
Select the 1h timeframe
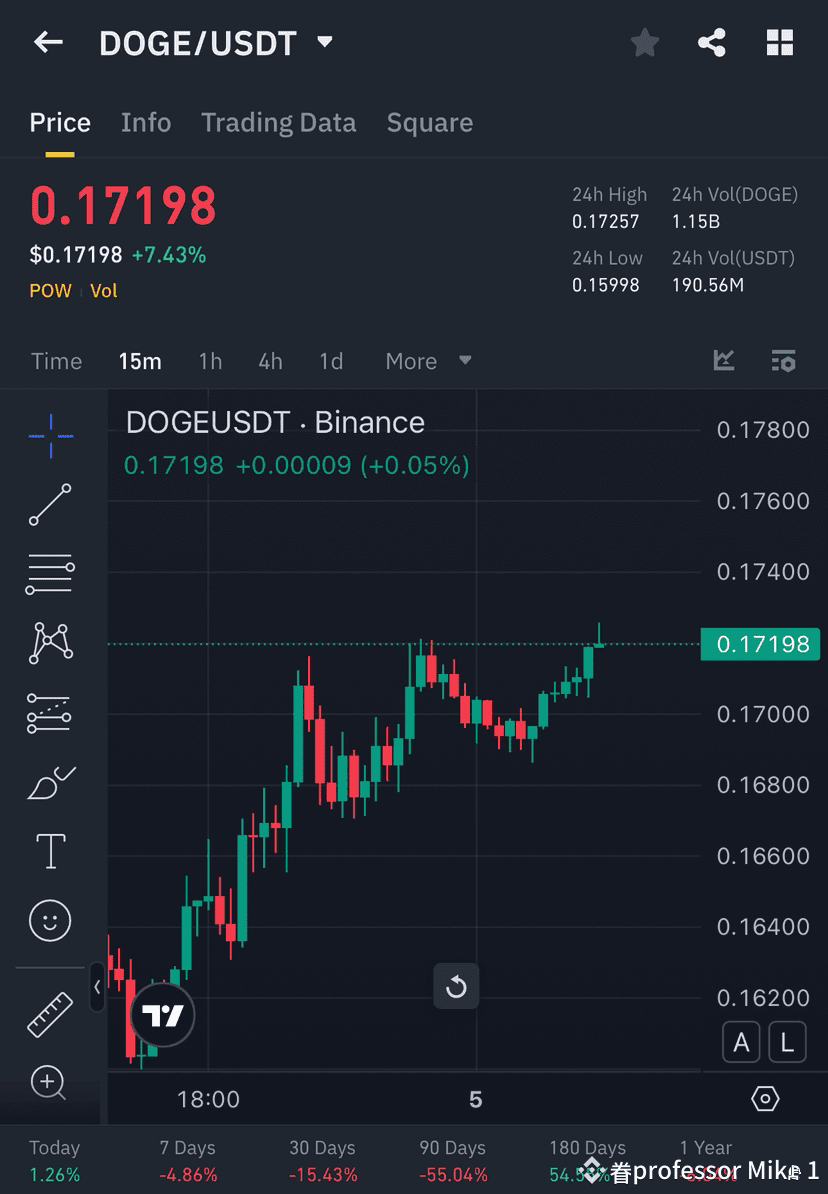pyautogui.click(x=210, y=361)
